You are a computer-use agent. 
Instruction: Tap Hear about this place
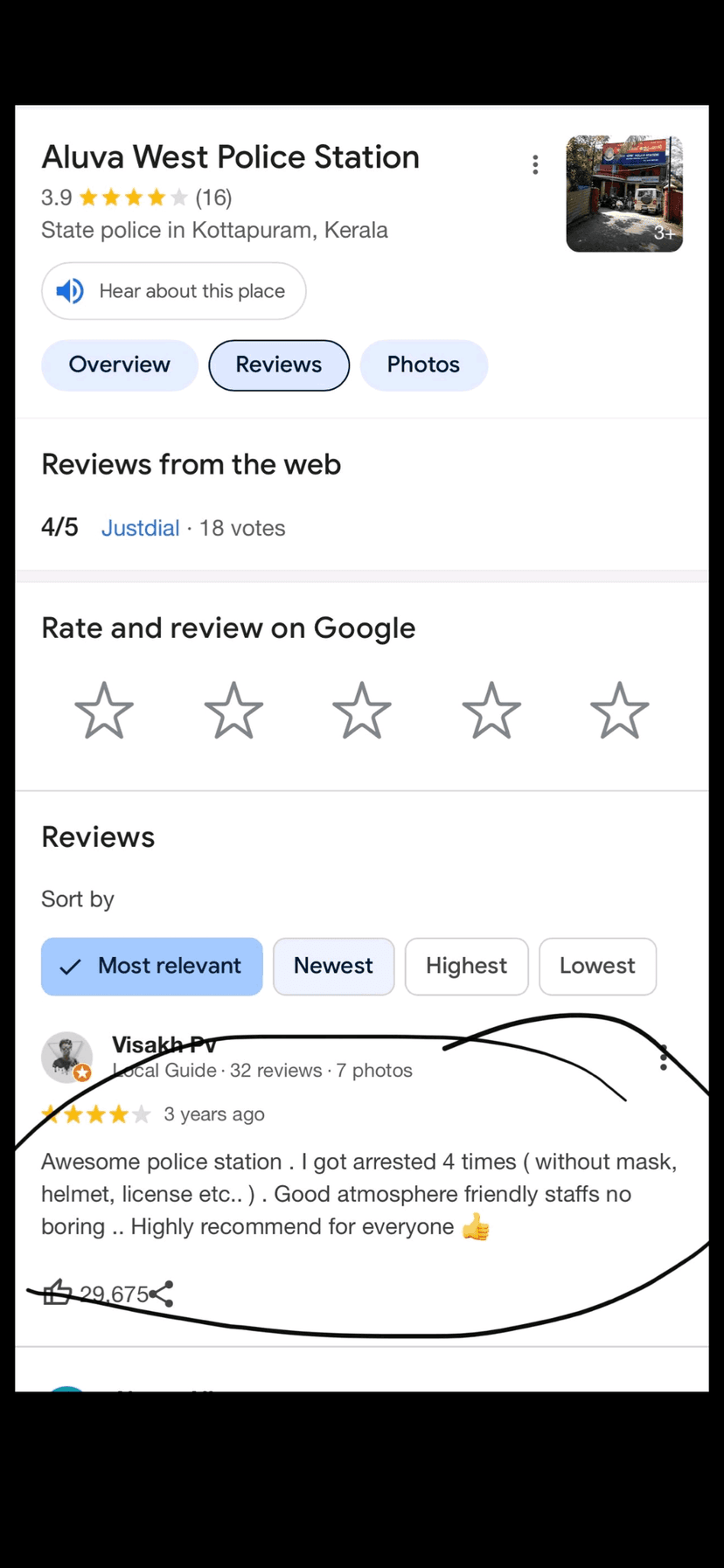(174, 291)
